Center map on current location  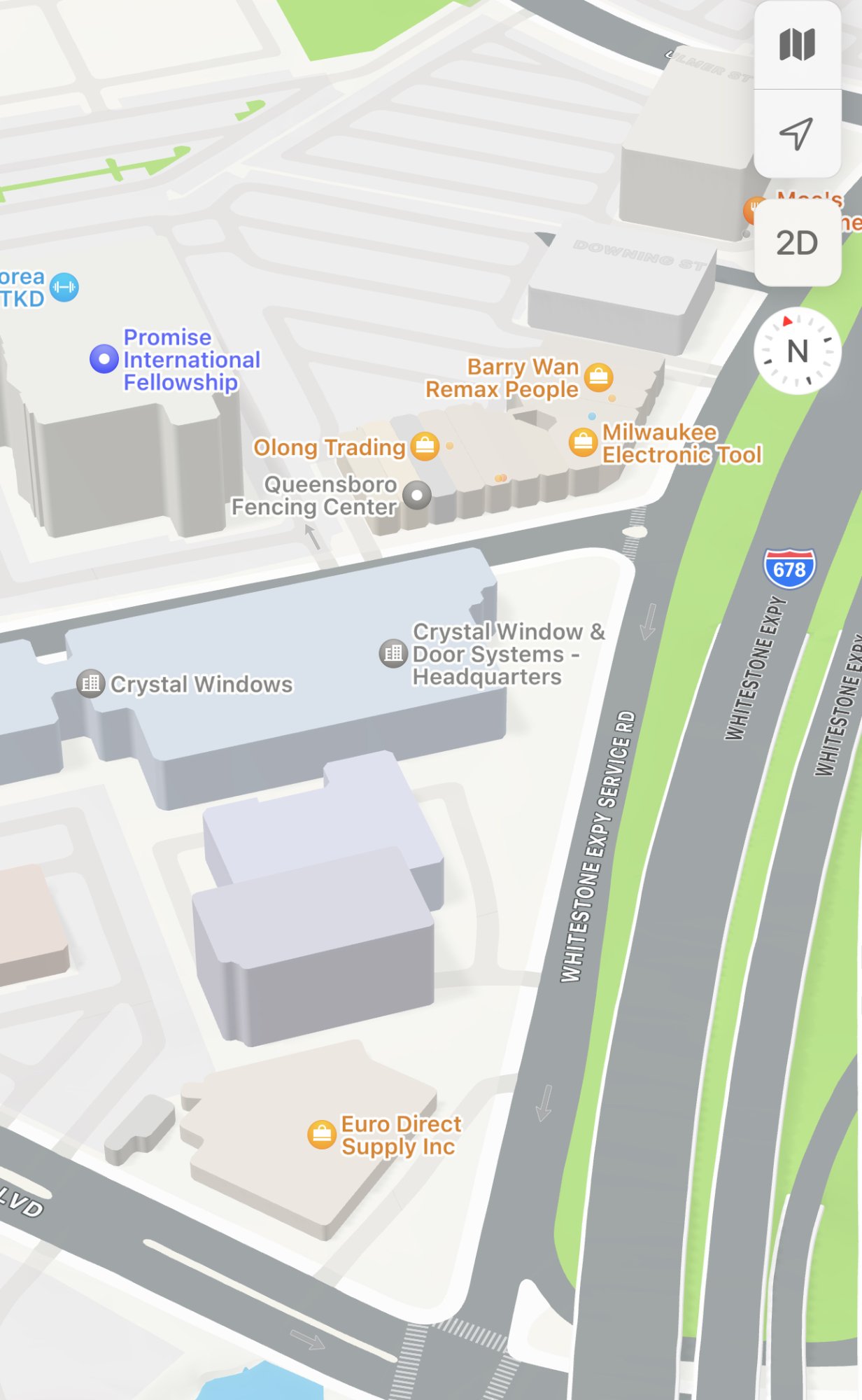click(x=797, y=134)
